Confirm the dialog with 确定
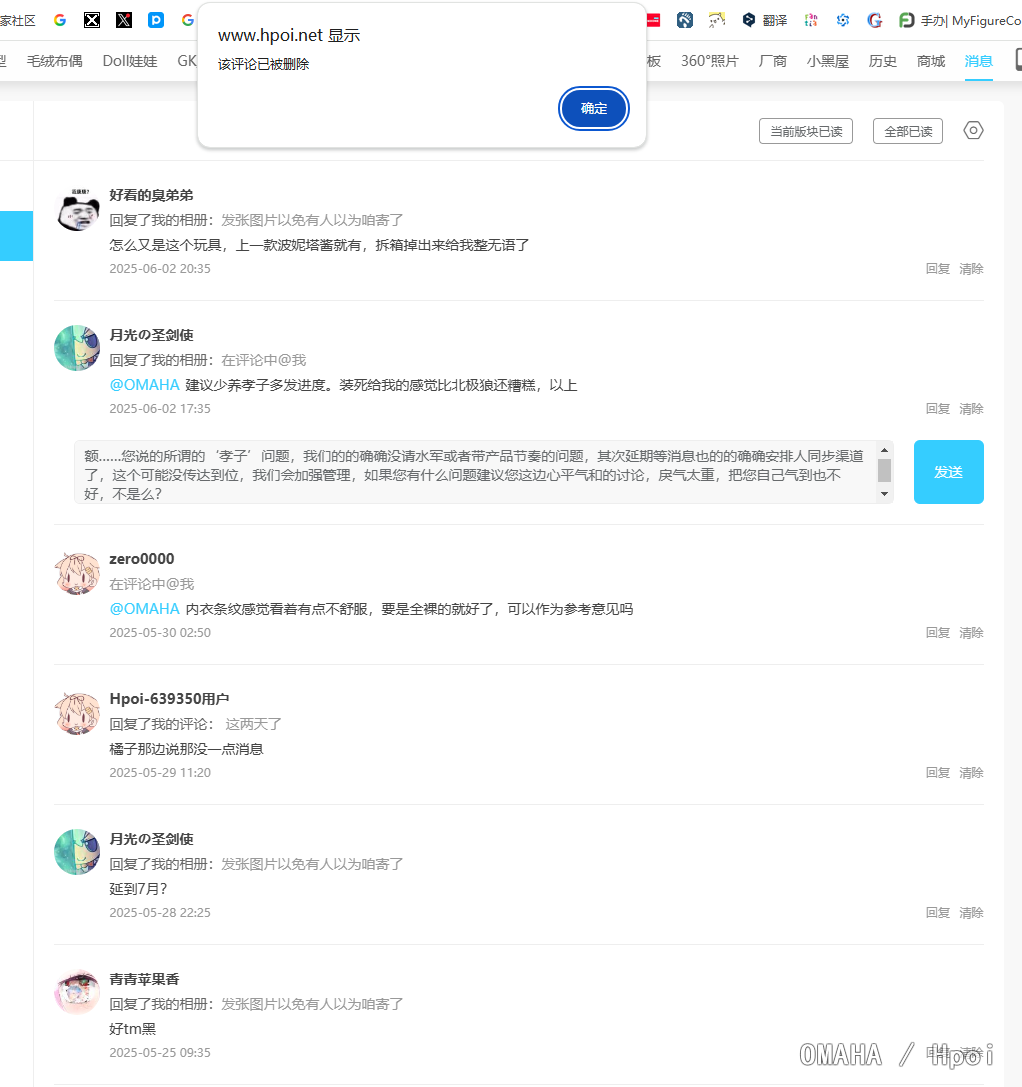 594,109
